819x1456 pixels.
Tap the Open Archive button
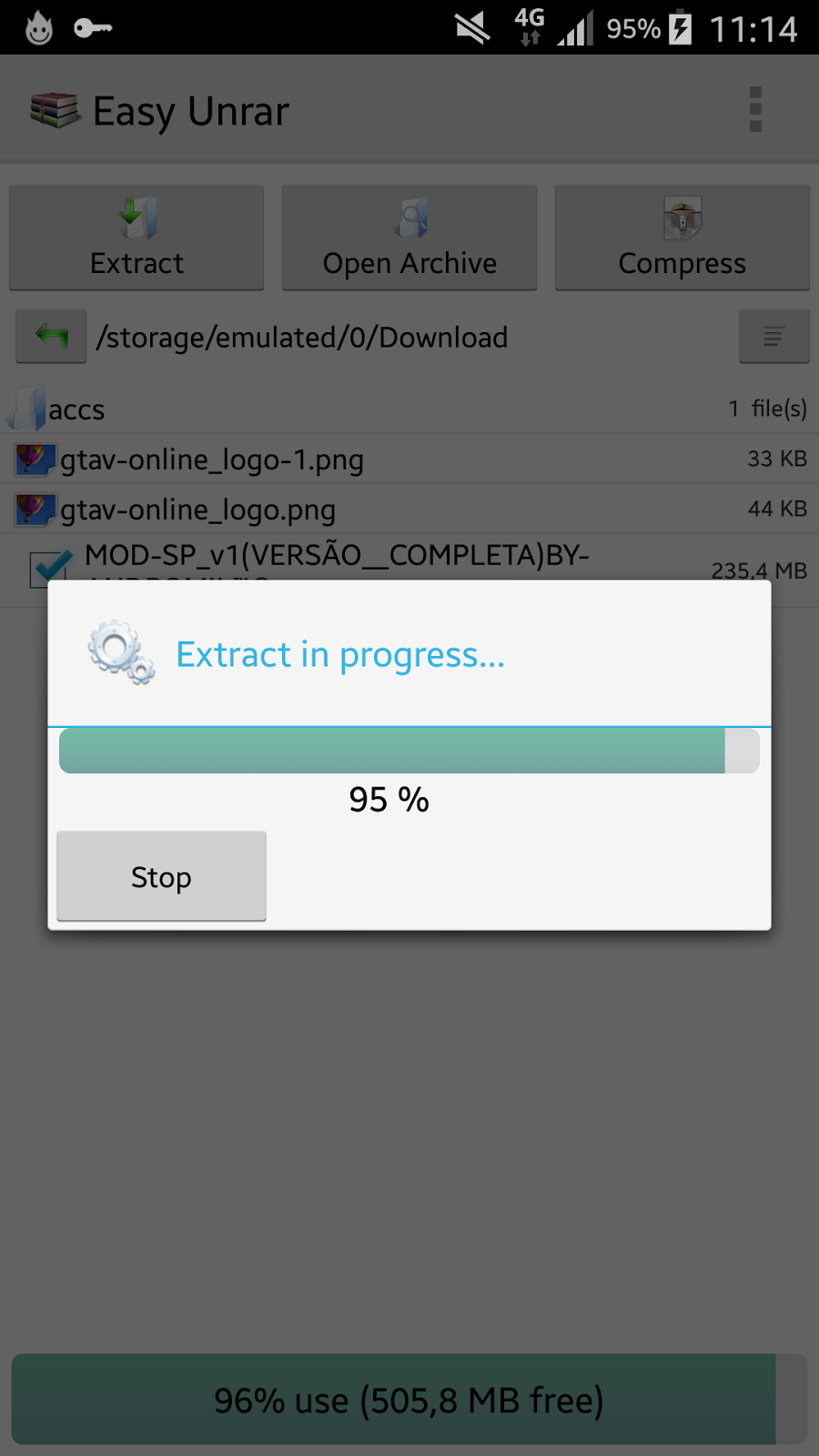pos(409,238)
